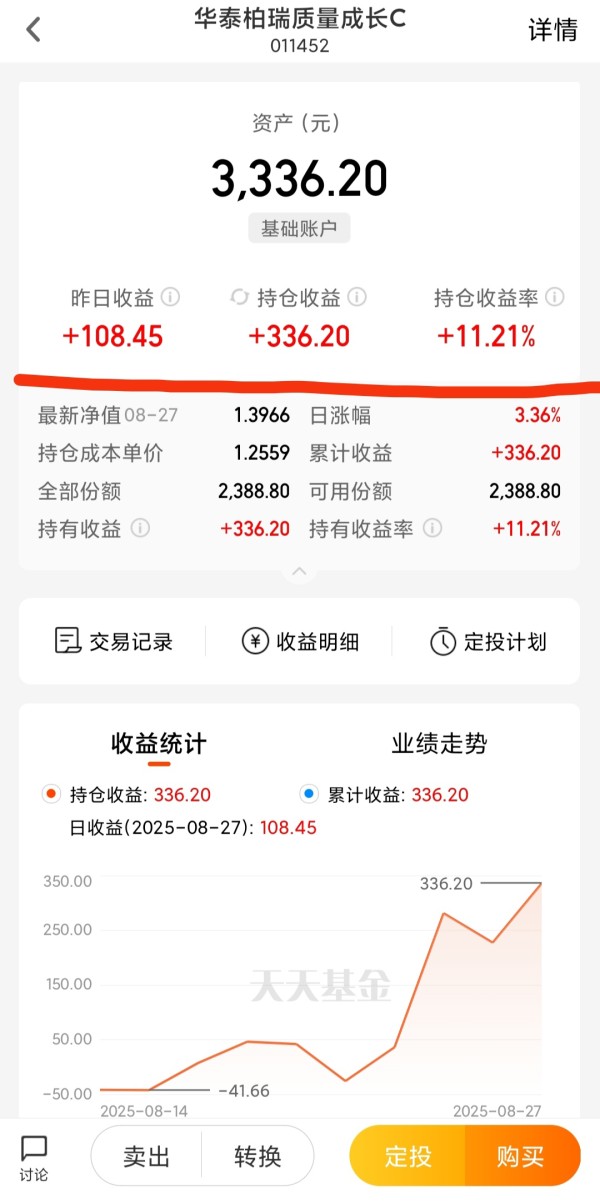The height and width of the screenshot is (1204, 600).
Task: Select the 收益统计 tab
Action: (x=159, y=744)
